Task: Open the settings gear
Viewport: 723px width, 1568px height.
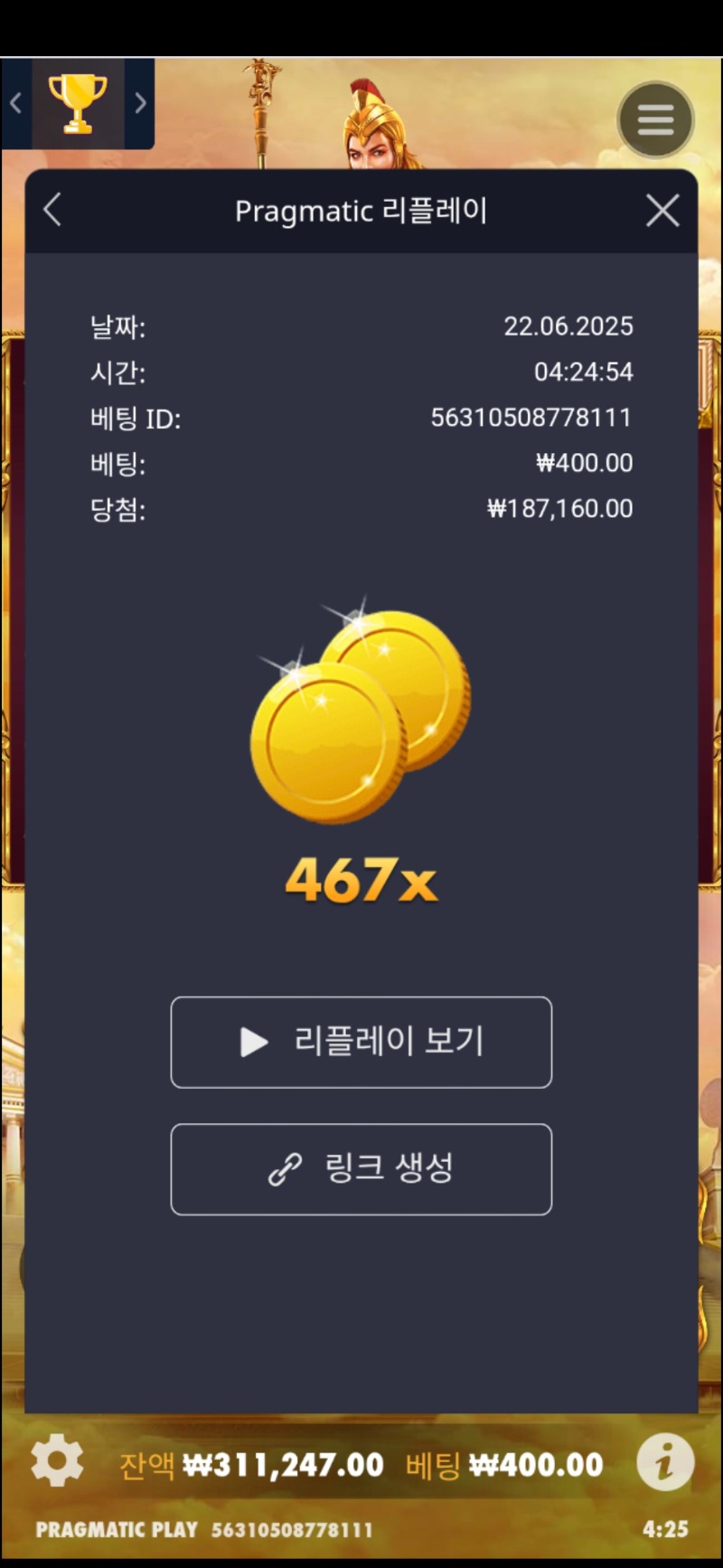Action: coord(57,1460)
